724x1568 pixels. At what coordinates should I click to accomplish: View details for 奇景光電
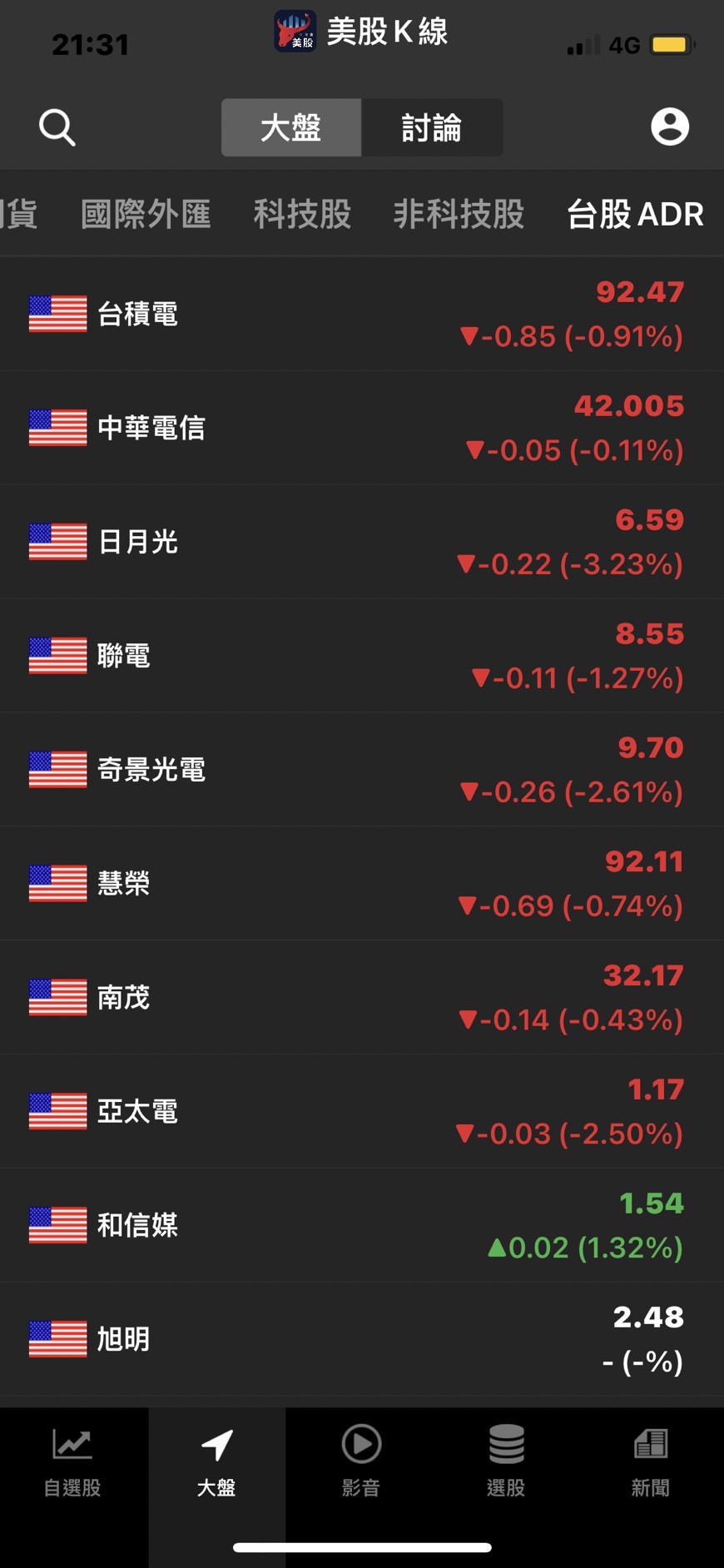point(362,770)
